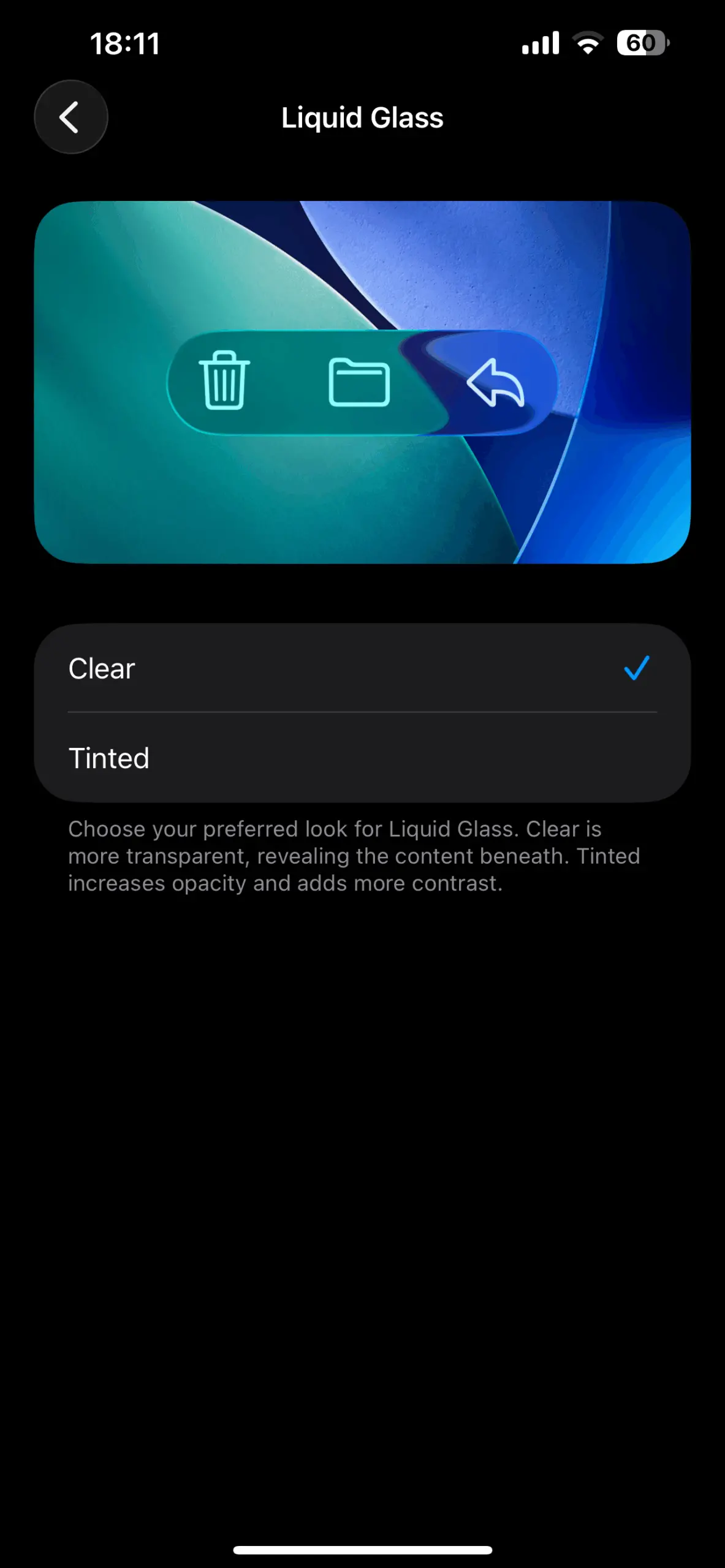Go back from Liquid Glass settings
The height and width of the screenshot is (1568, 725).
[x=70, y=117]
